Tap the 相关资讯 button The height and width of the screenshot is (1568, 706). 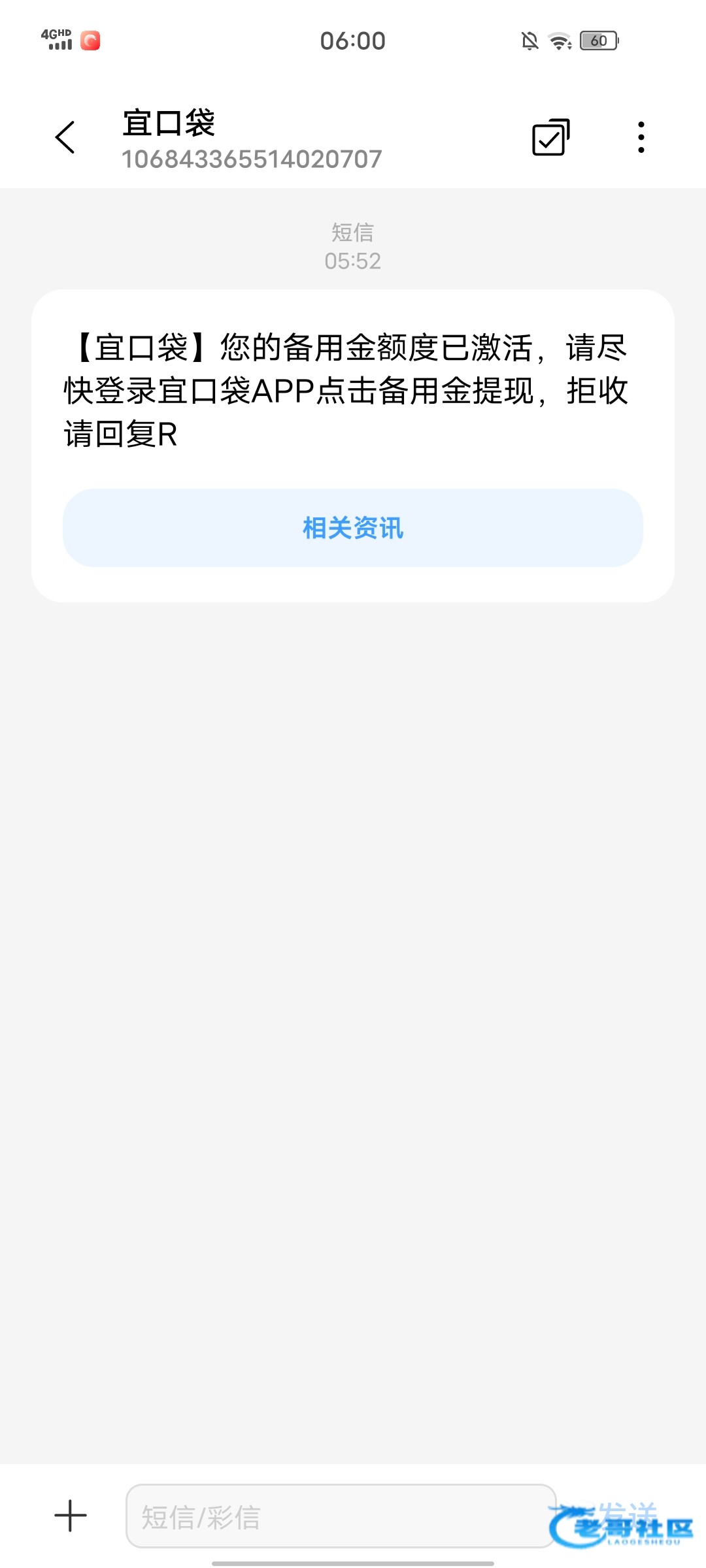pos(353,528)
